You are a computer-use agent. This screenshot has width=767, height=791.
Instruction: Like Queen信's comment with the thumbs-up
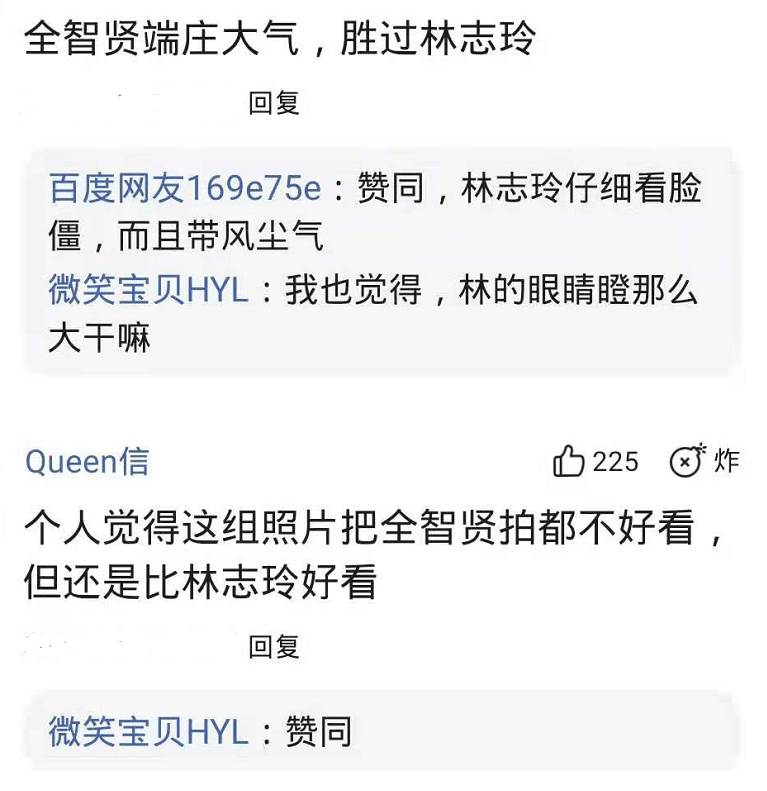pyautogui.click(x=570, y=461)
